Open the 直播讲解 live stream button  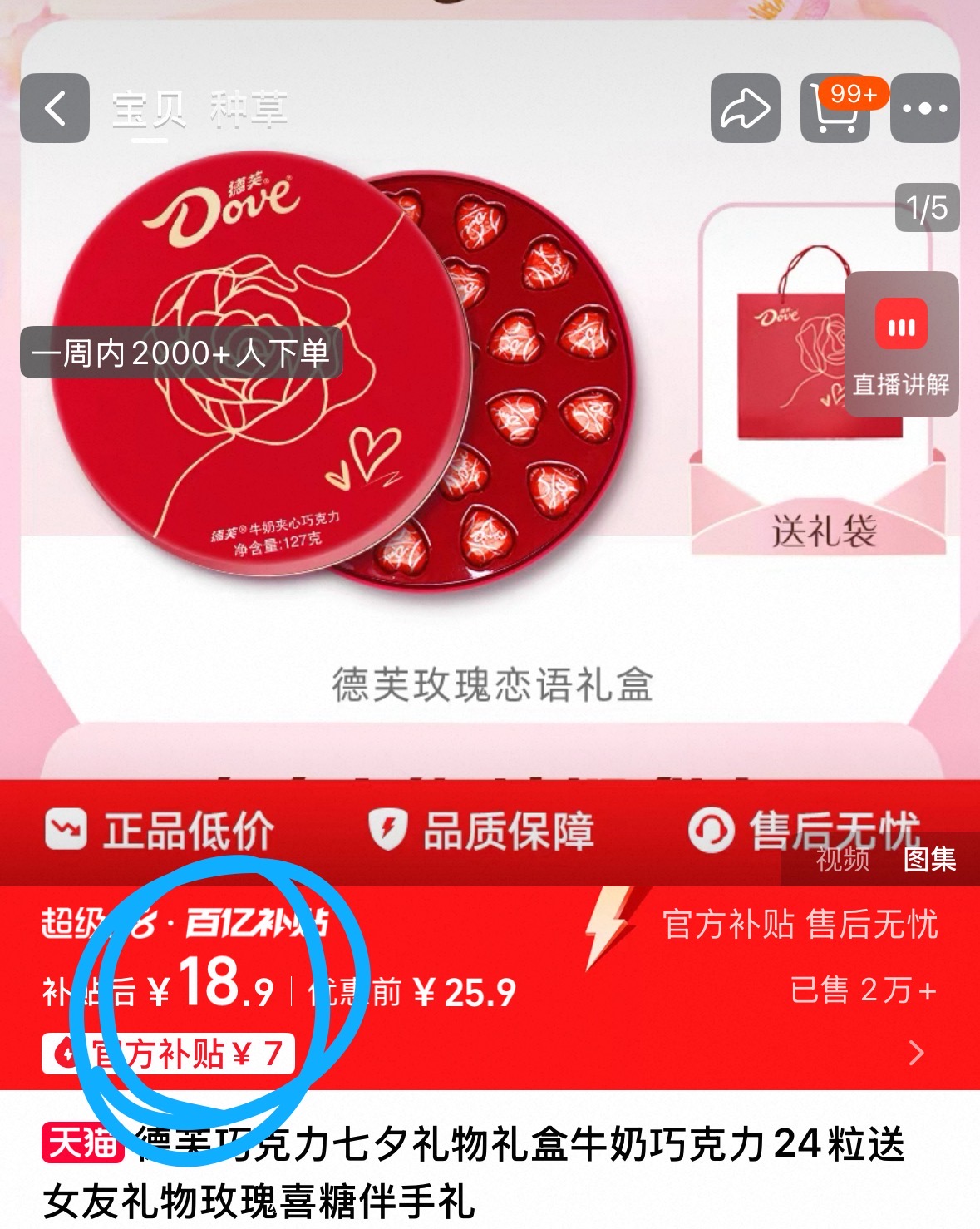pos(904,343)
